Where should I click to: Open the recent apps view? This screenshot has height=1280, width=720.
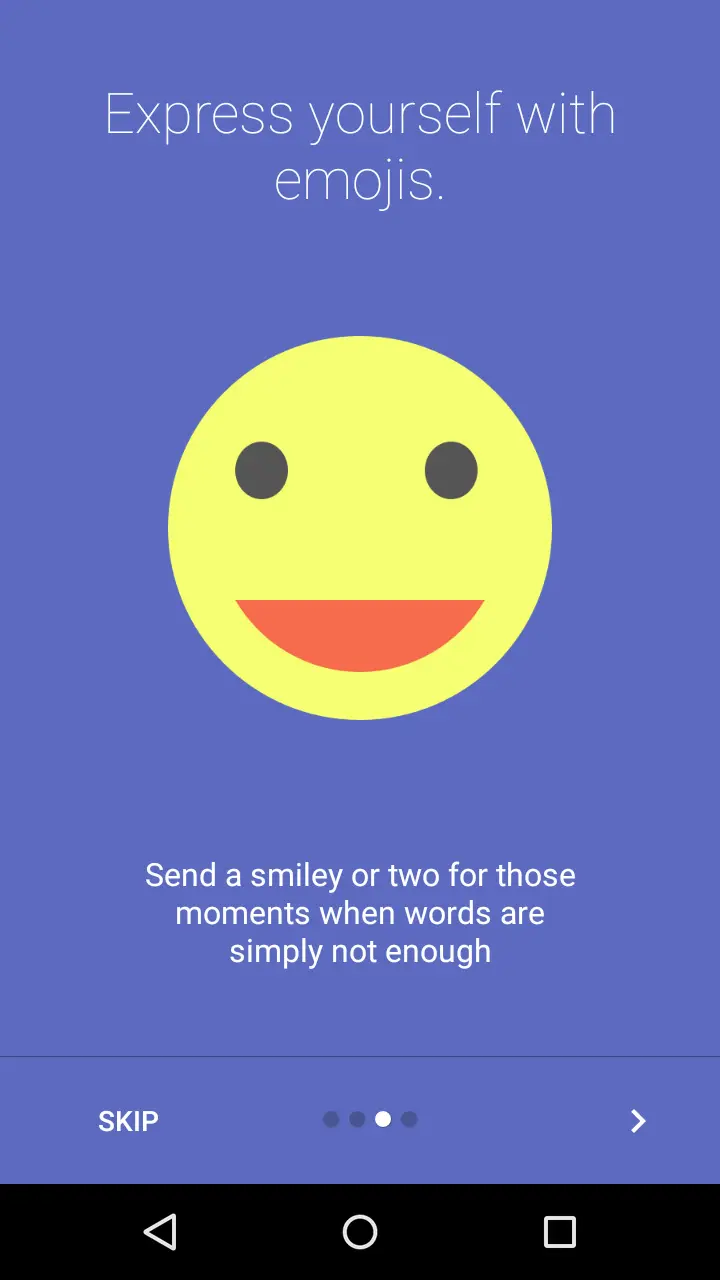[x=560, y=1232]
